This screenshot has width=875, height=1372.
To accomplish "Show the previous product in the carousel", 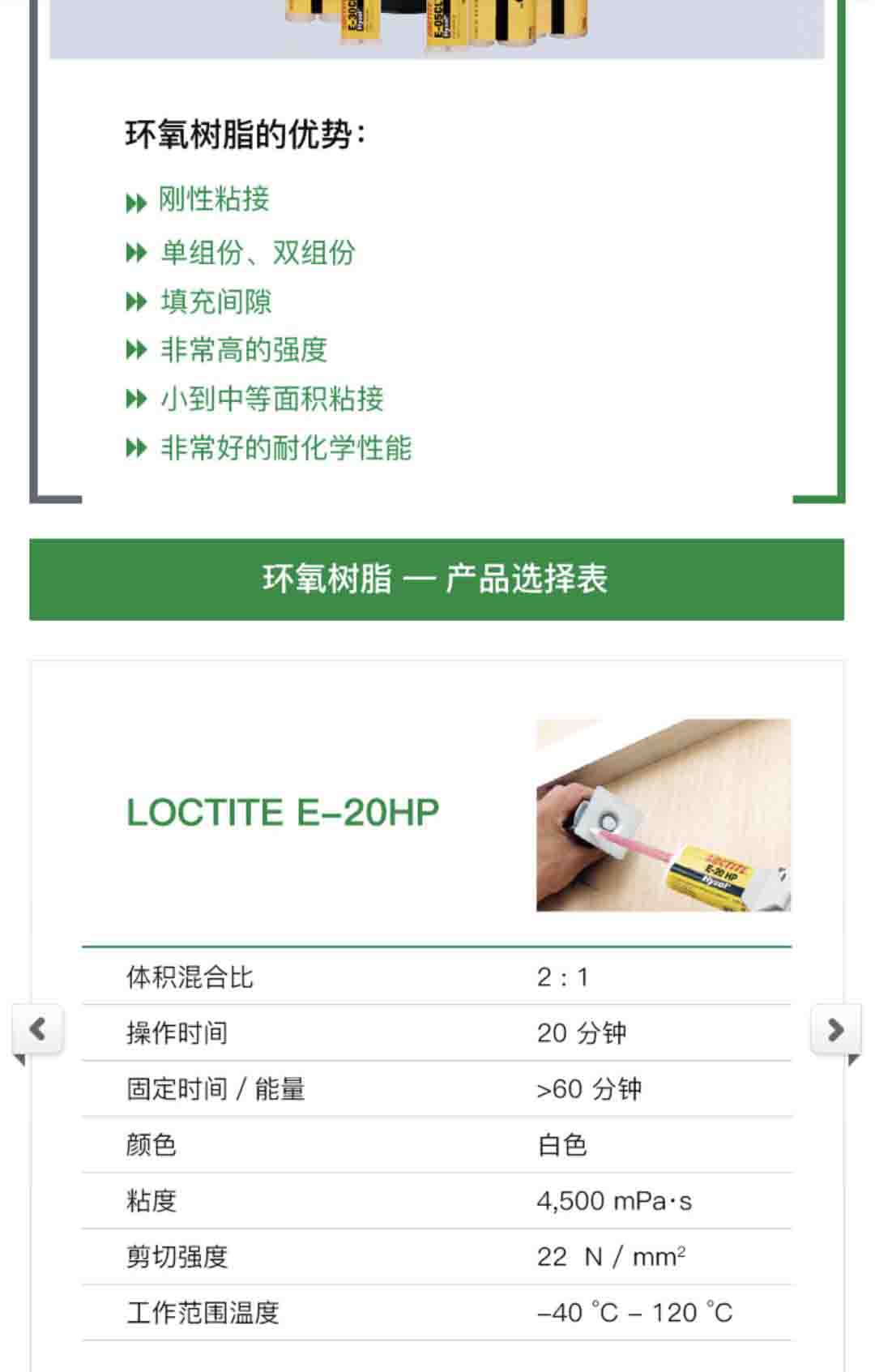I will tap(37, 1029).
